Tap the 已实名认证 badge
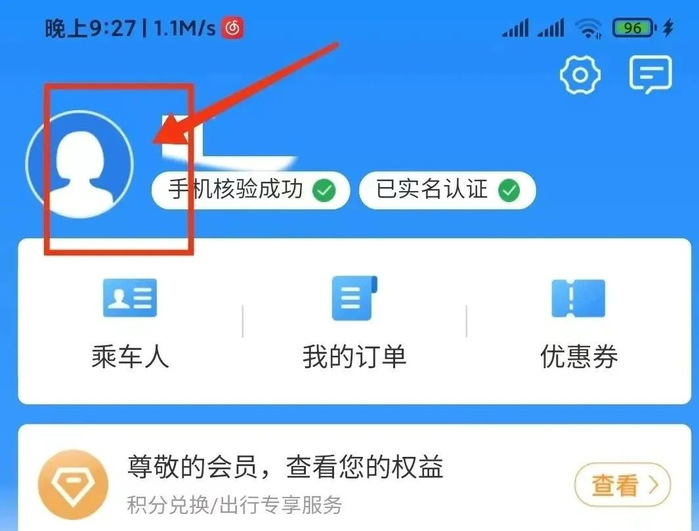Viewport: 699px width, 531px height. [447, 190]
